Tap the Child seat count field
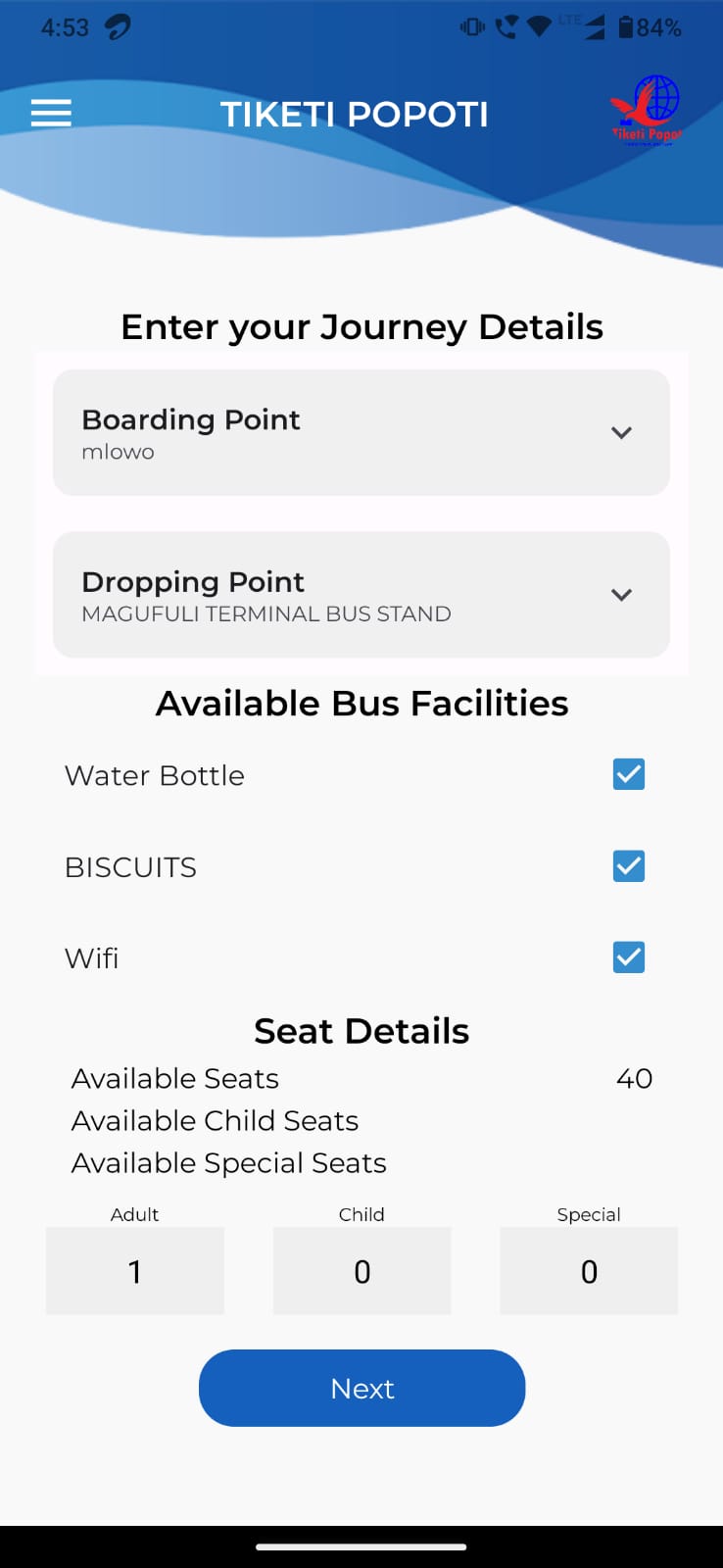Viewport: 723px width, 1568px height. 362,1271
